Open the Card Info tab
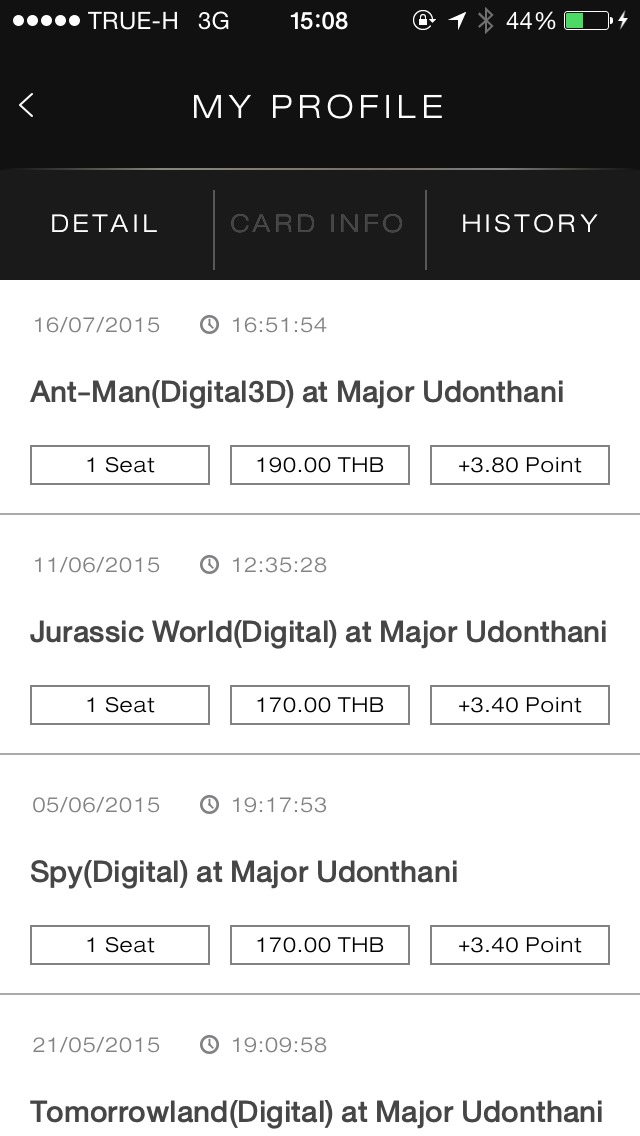 coord(317,223)
